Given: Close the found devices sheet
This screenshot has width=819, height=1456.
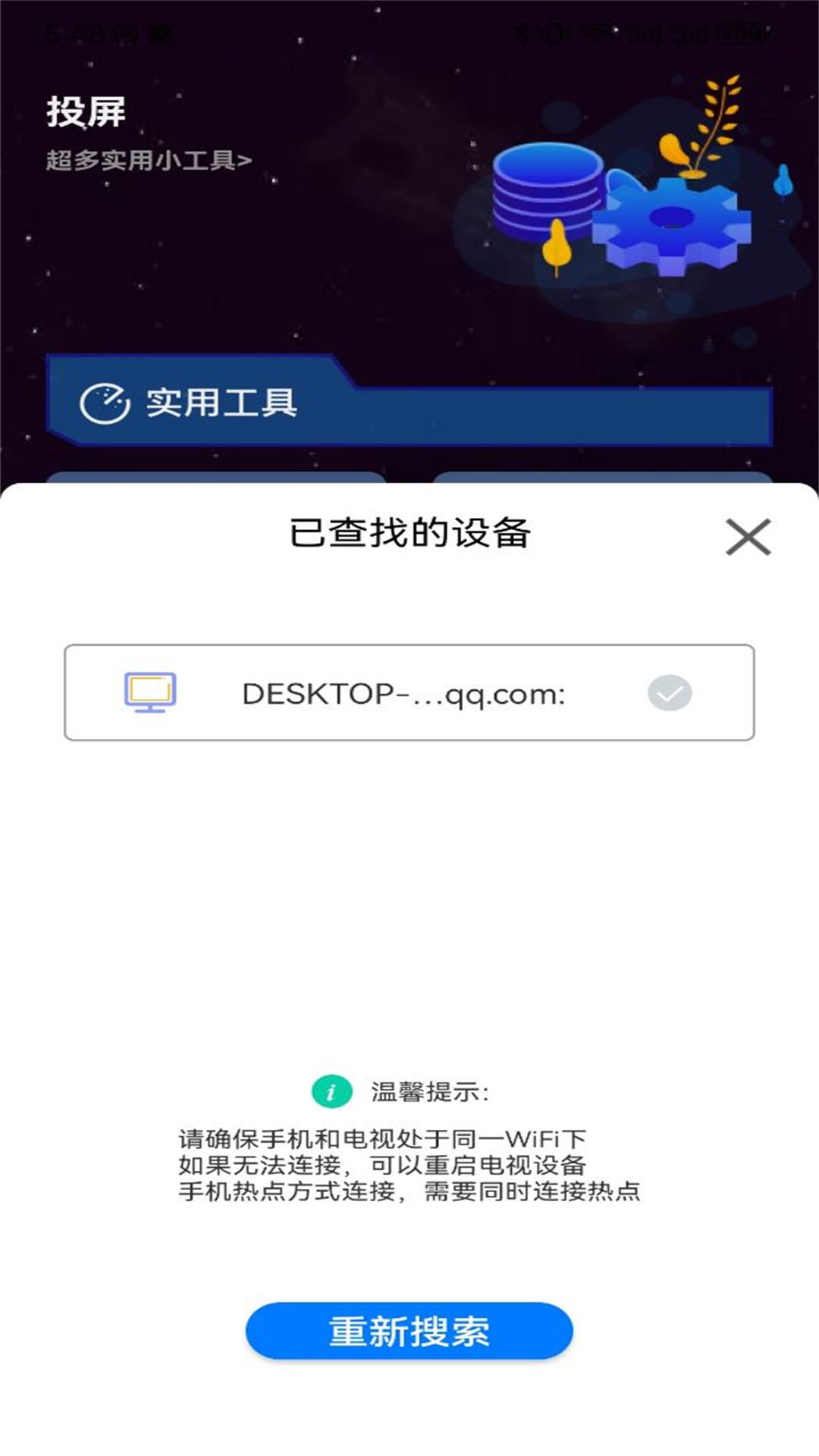Looking at the screenshot, I should coord(748,537).
